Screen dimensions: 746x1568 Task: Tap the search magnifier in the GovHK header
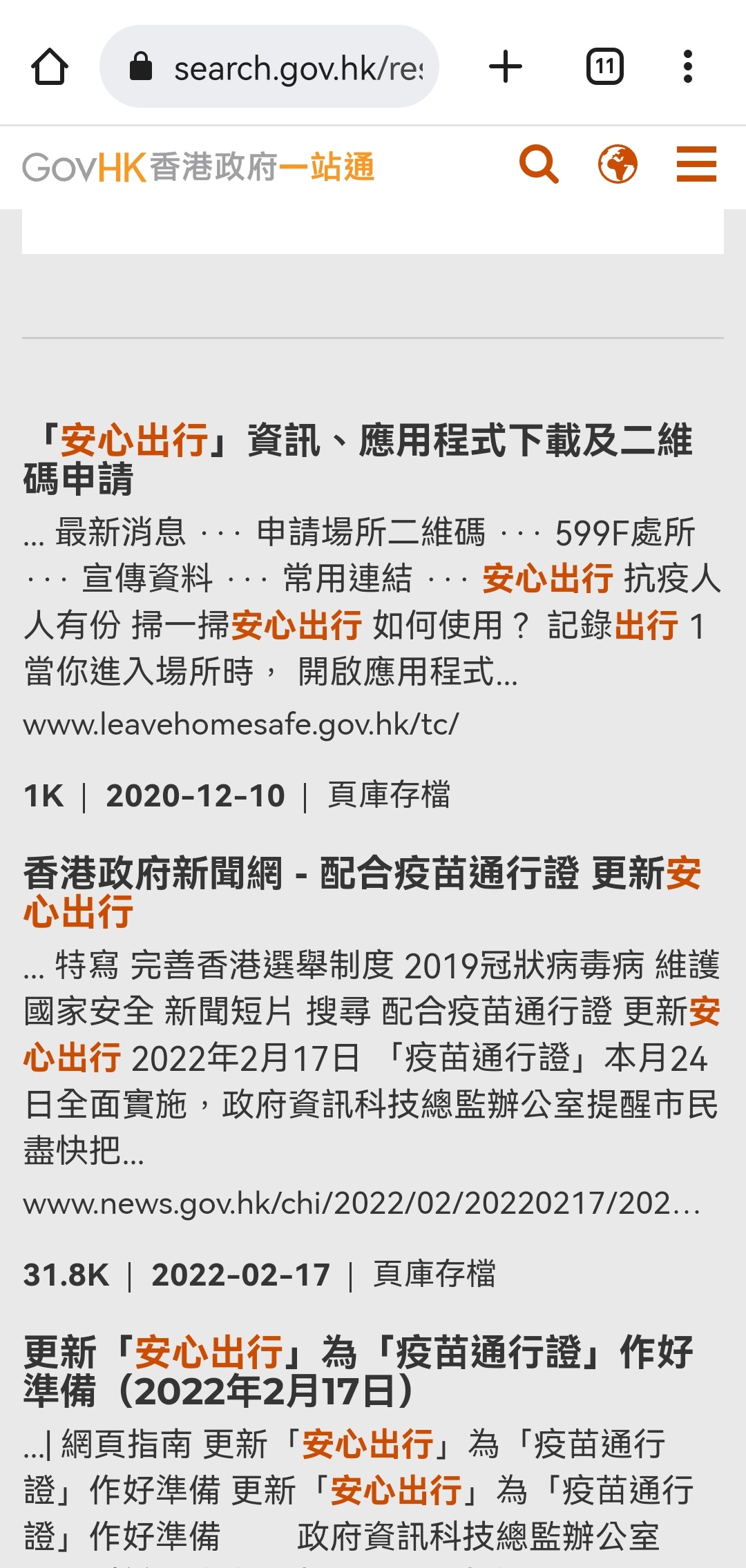tap(541, 164)
